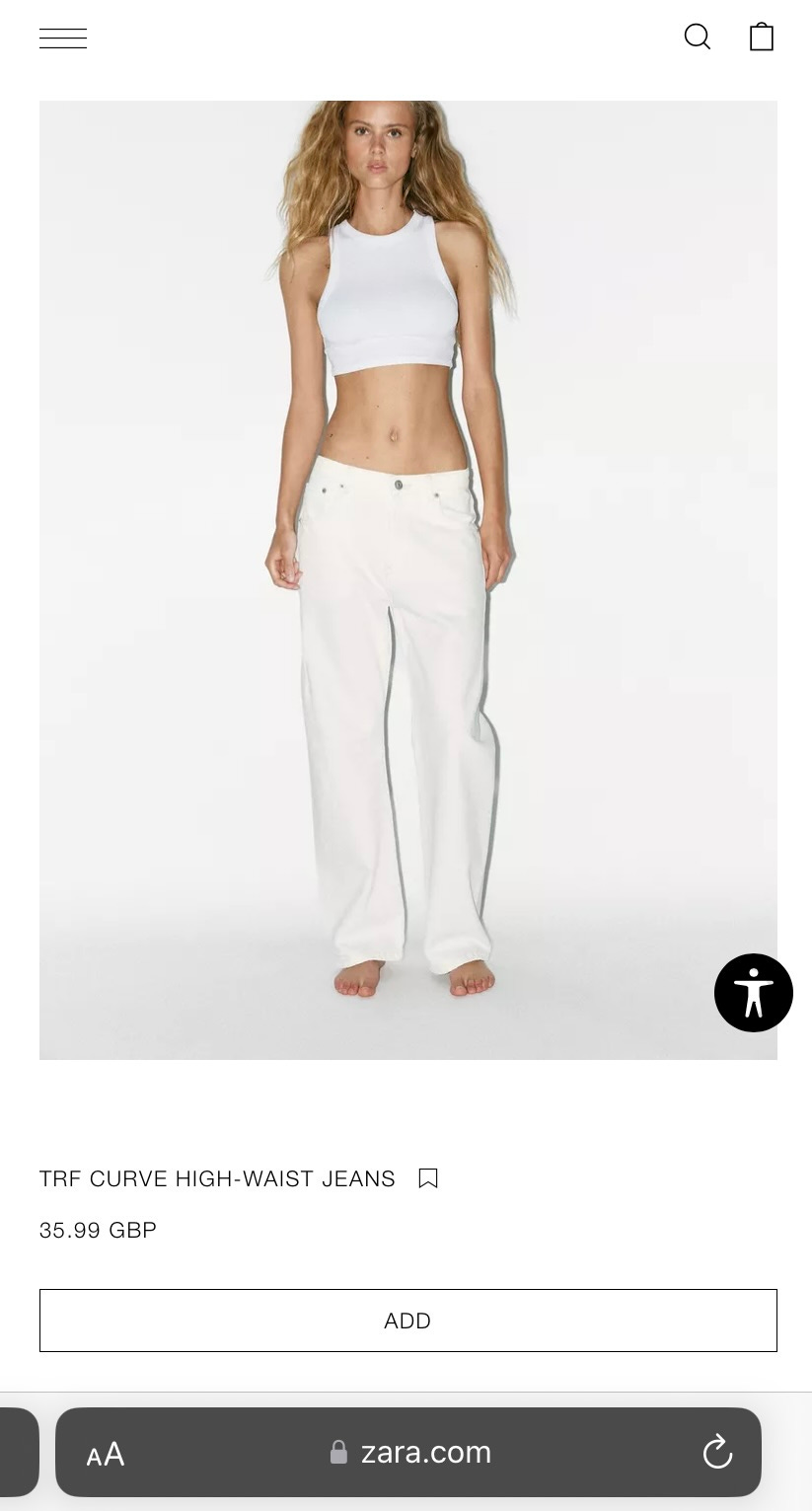Open the AA reader options in Safari
Viewport: 812px width, 1511px height.
106,1454
